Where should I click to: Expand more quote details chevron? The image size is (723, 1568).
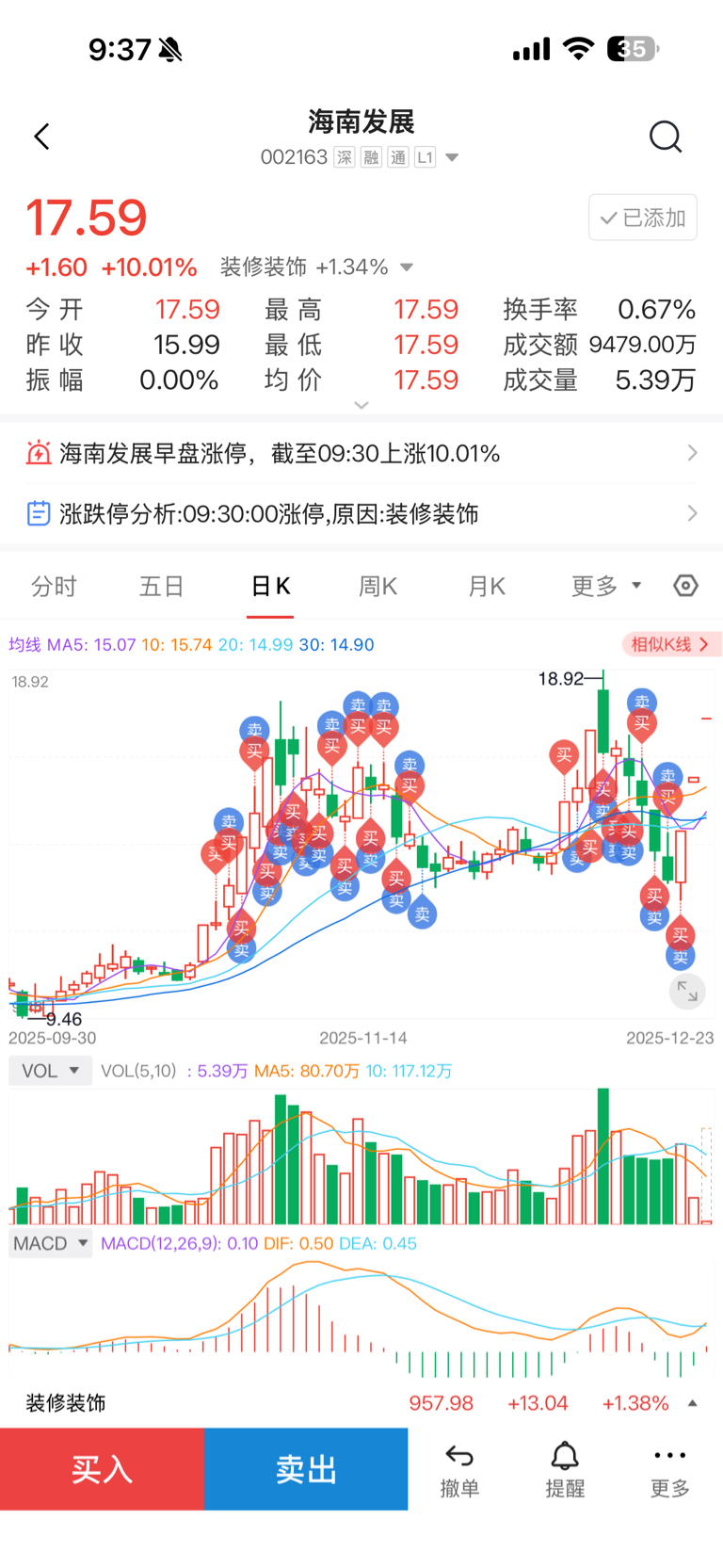[361, 405]
